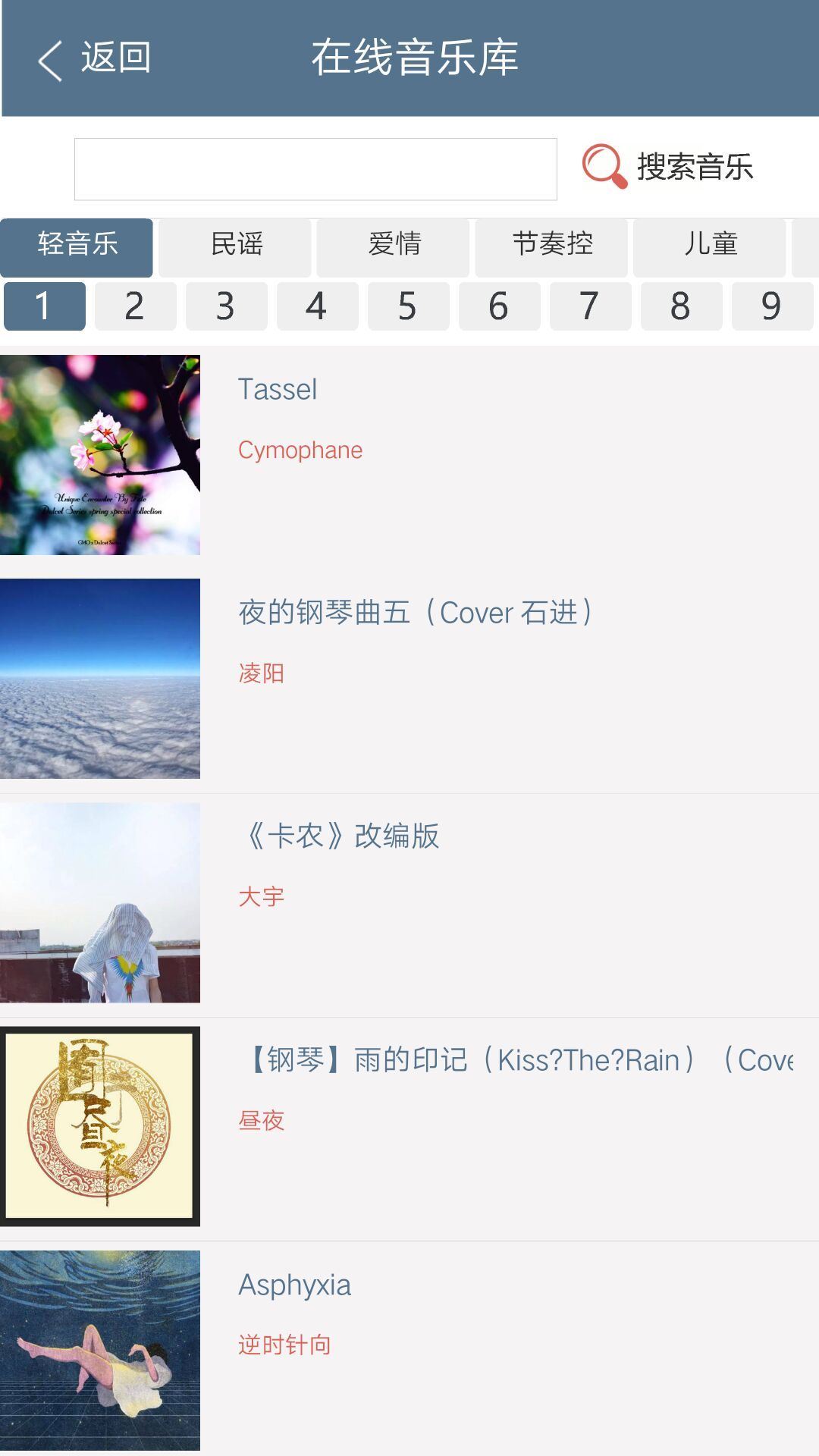The width and height of the screenshot is (819, 1456).
Task: Click inside the search input field
Action: (x=315, y=170)
